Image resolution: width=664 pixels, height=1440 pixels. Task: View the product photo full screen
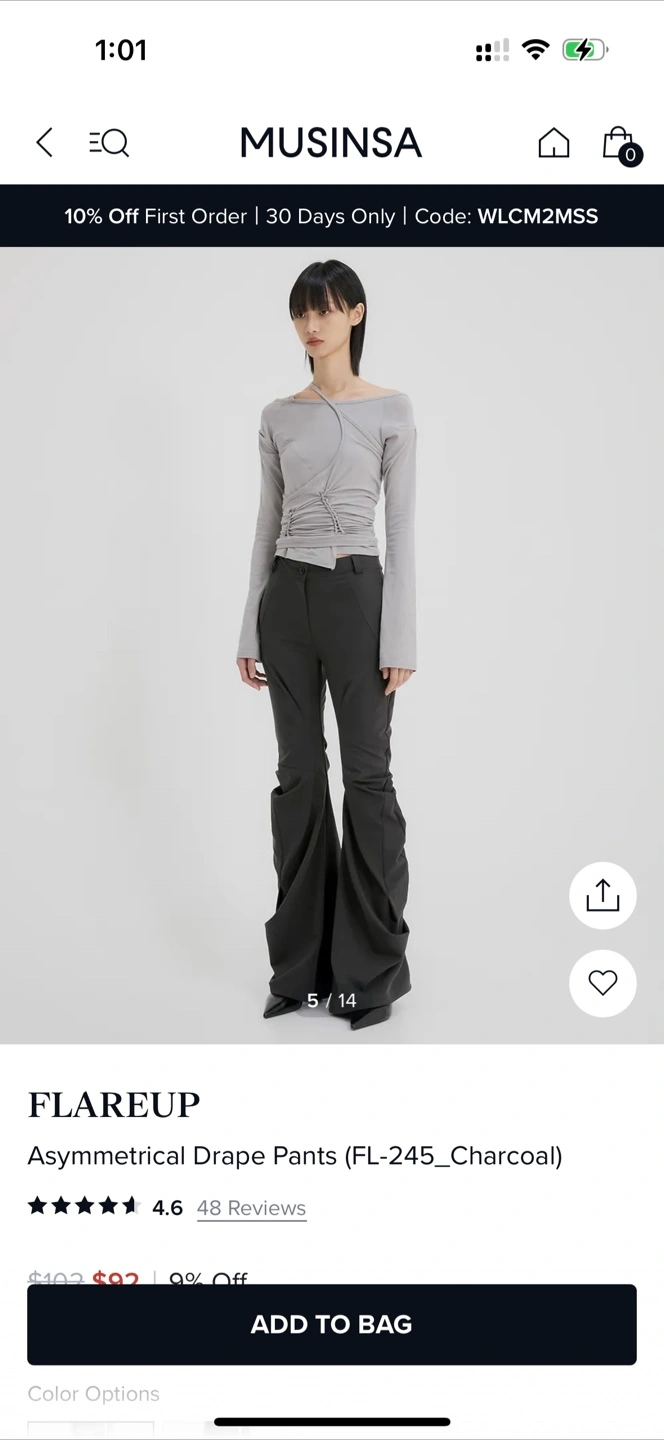pos(332,640)
